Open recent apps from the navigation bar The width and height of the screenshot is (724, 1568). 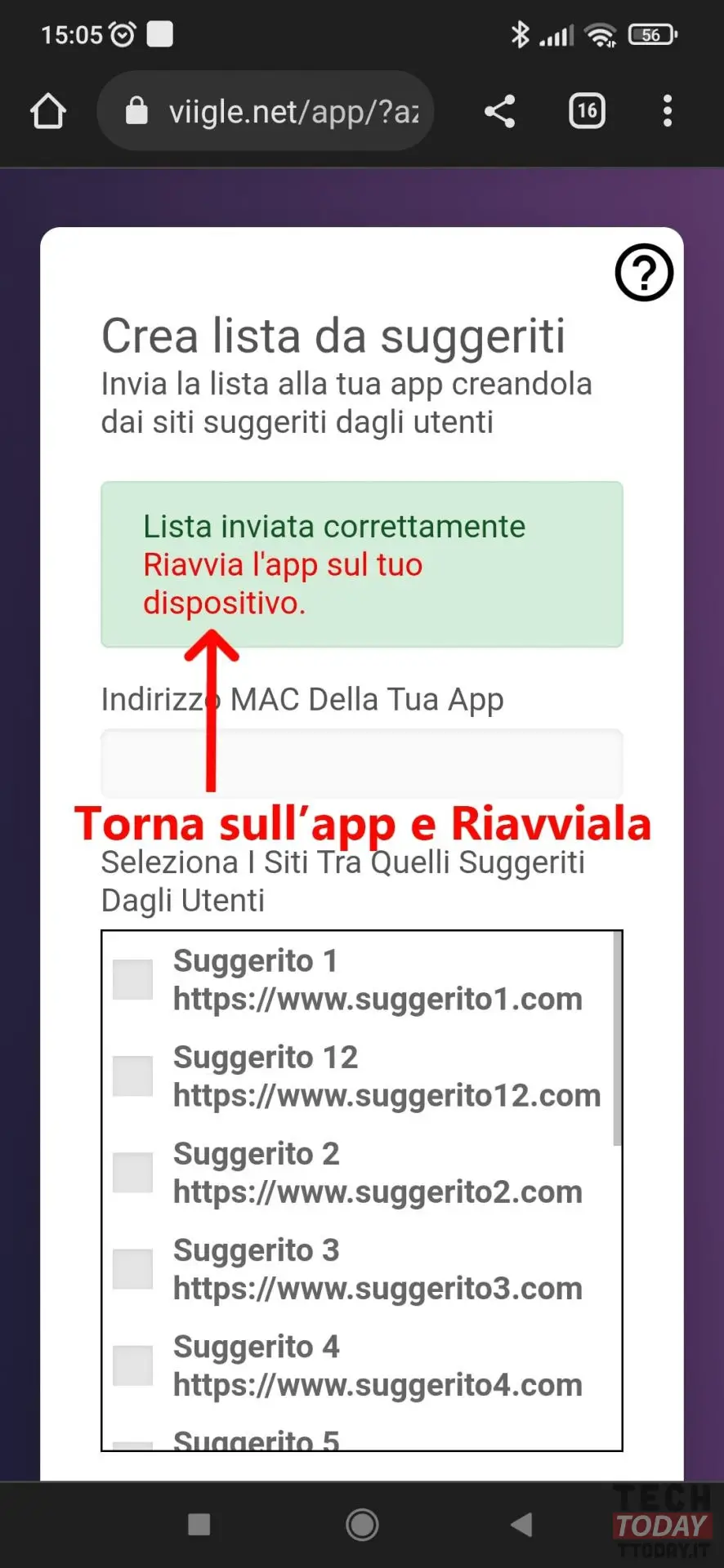199,1524
